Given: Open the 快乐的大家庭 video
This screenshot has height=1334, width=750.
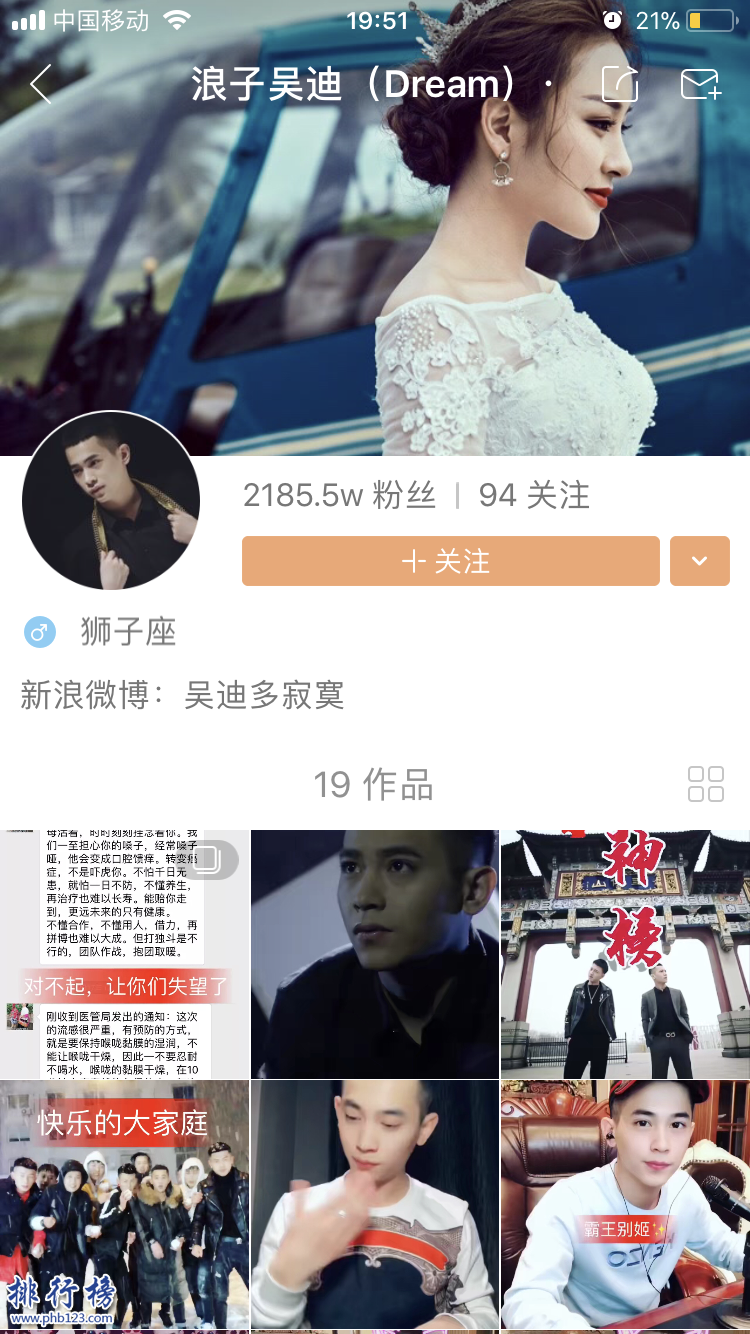Looking at the screenshot, I should pos(124,1204).
